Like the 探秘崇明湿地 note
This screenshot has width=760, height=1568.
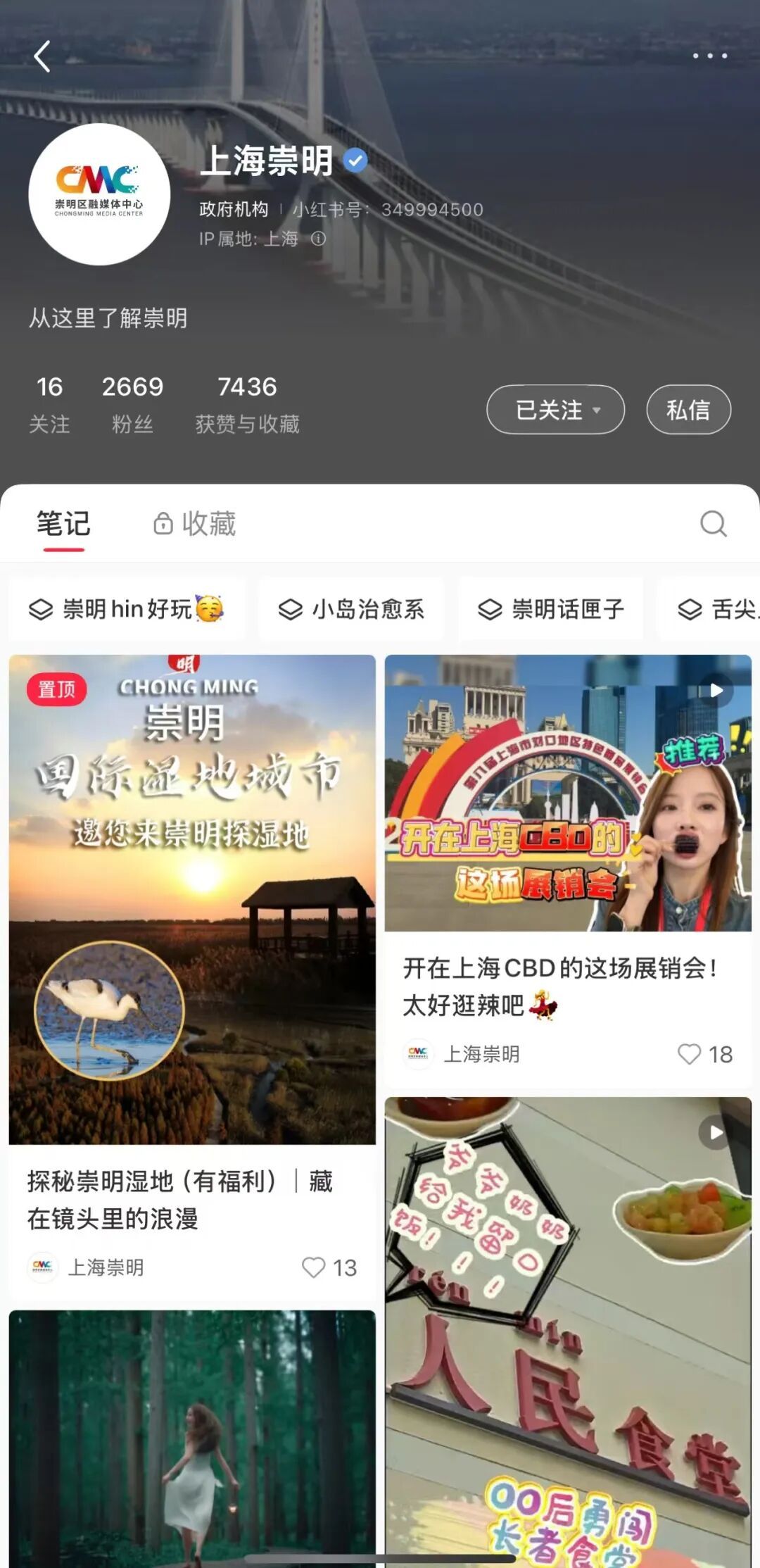point(314,1267)
